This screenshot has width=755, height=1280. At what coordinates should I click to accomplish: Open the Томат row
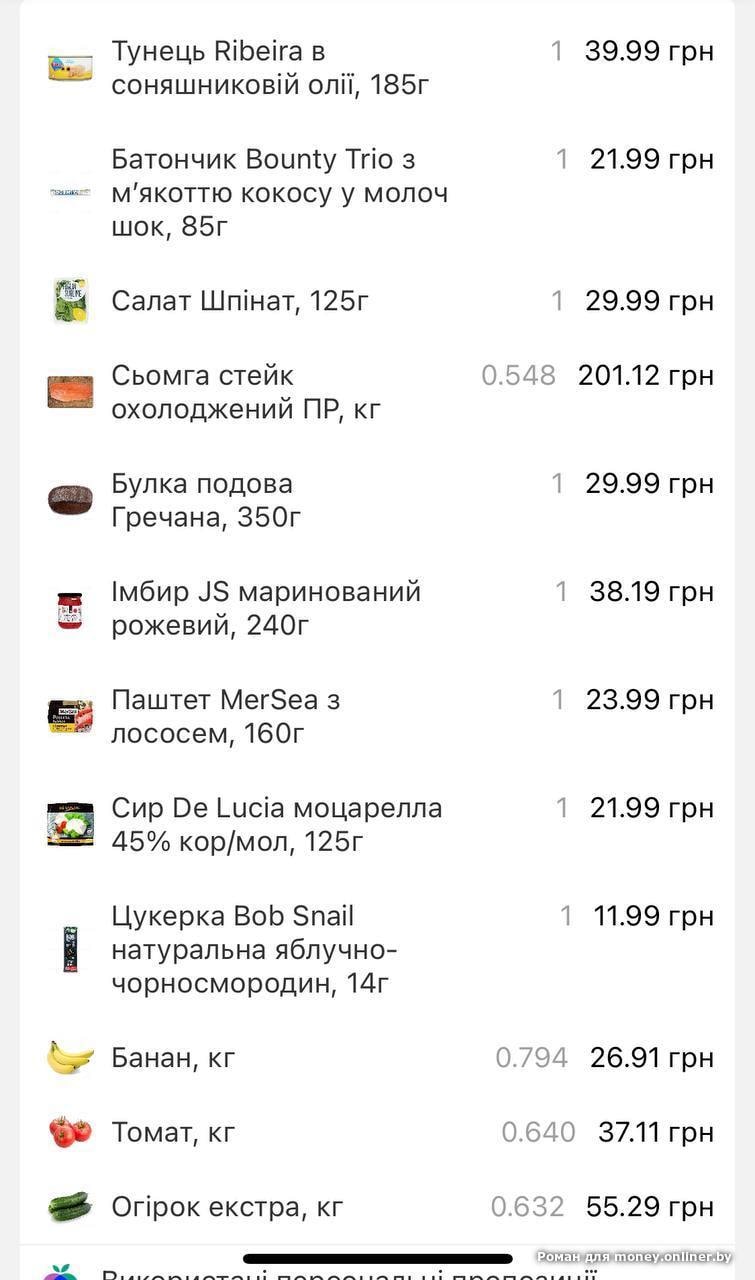coord(173,1132)
